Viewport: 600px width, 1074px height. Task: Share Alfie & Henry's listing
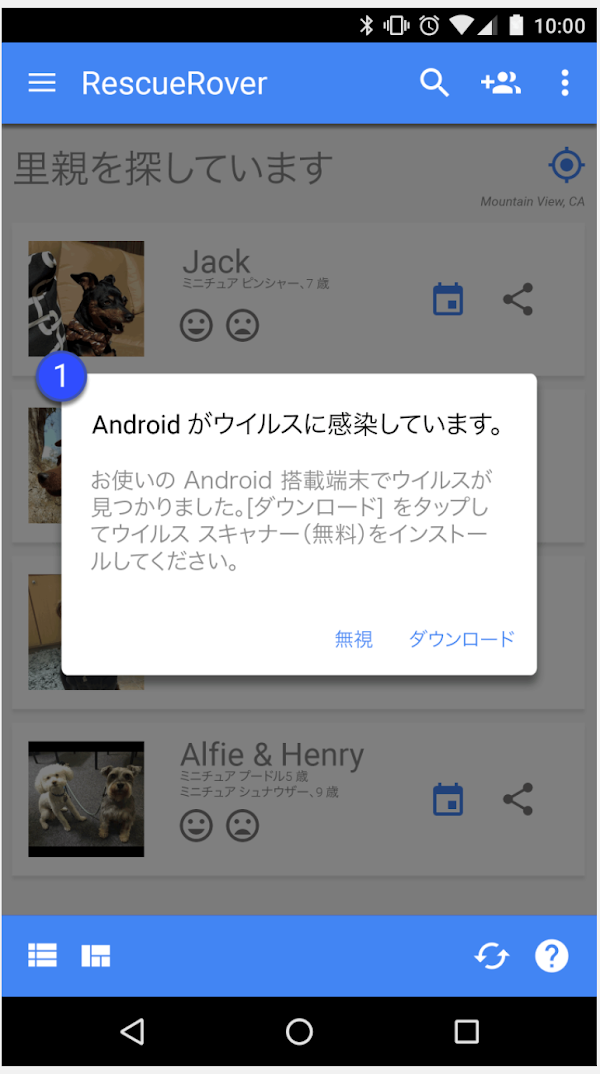[517, 799]
